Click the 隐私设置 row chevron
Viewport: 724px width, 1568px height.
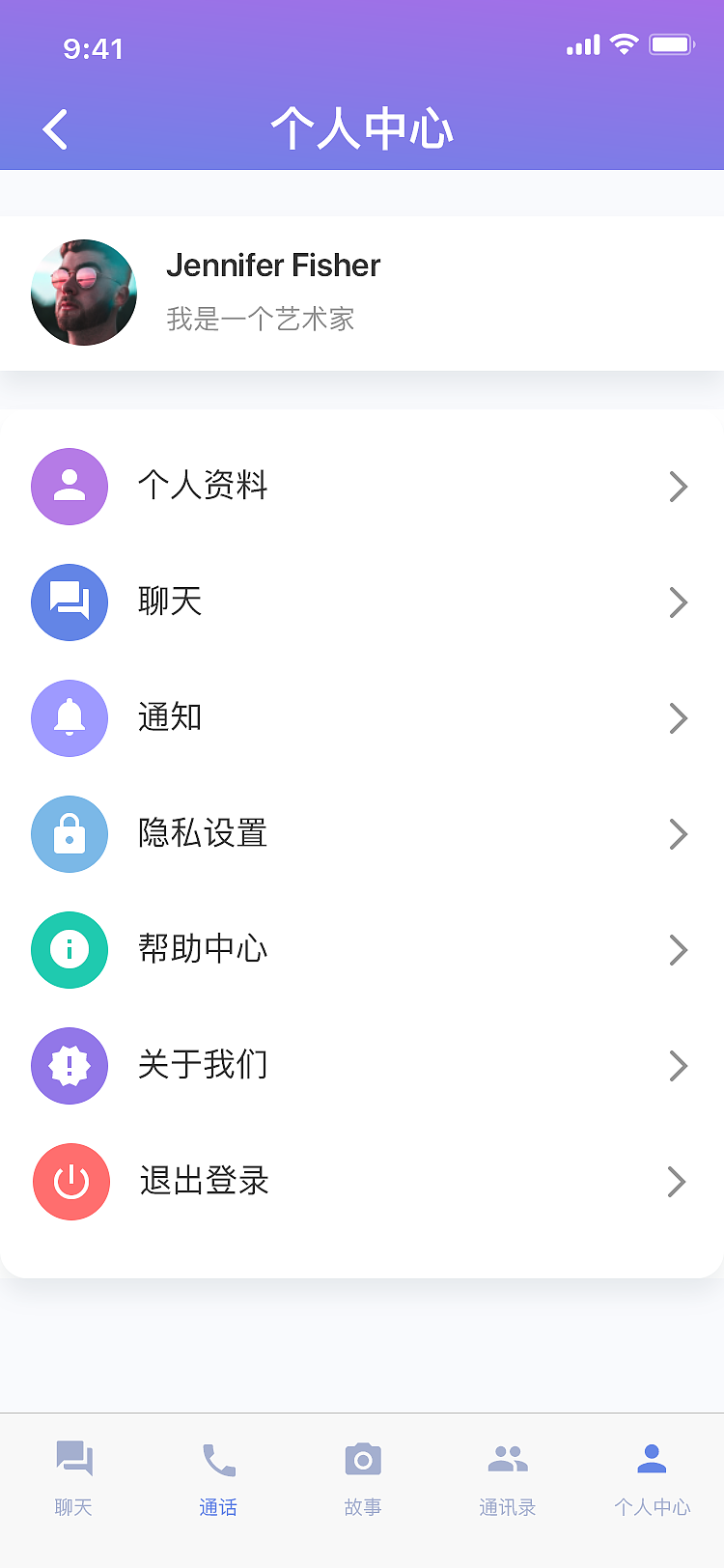coord(679,834)
